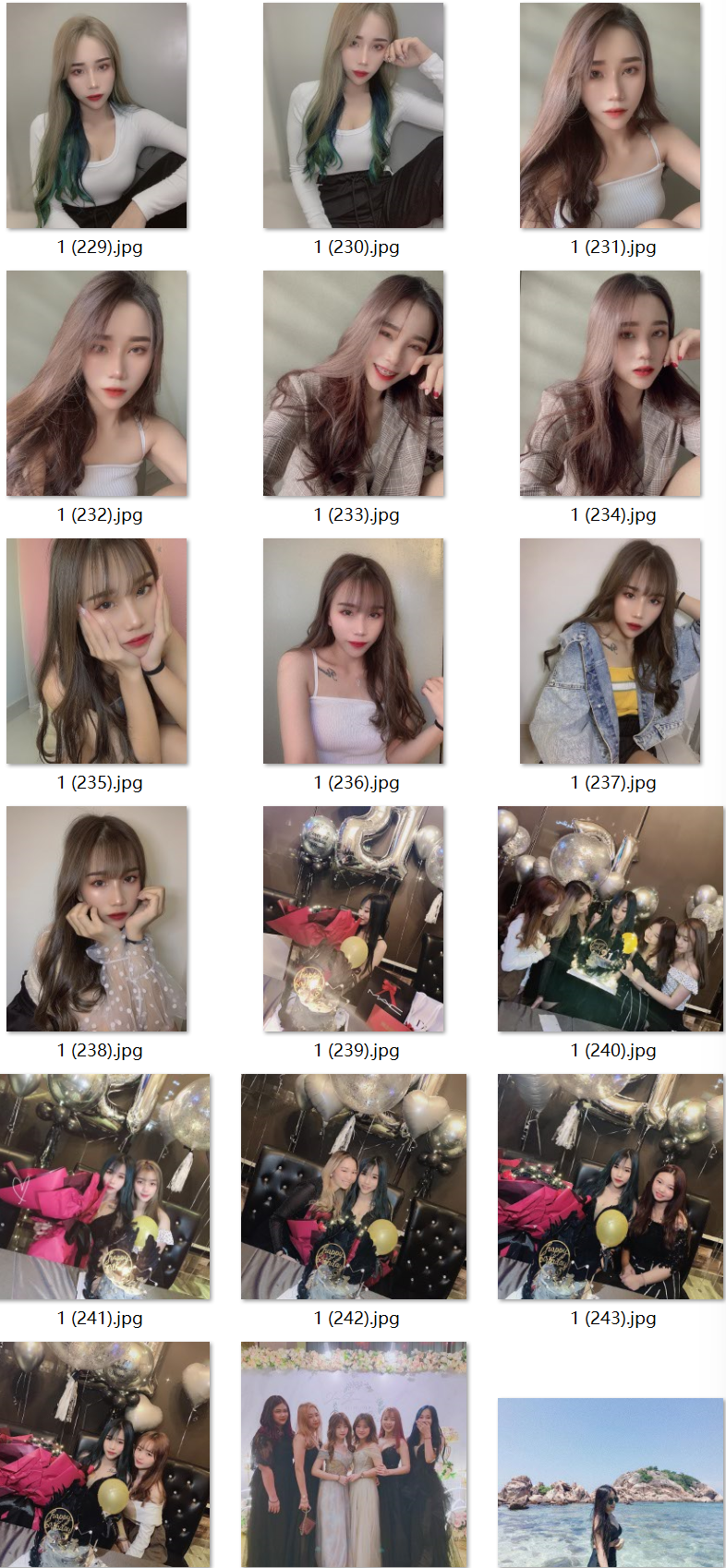The height and width of the screenshot is (1568, 726).
Task: Open picture 1 (239).jpg
Action: pyautogui.click(x=354, y=920)
